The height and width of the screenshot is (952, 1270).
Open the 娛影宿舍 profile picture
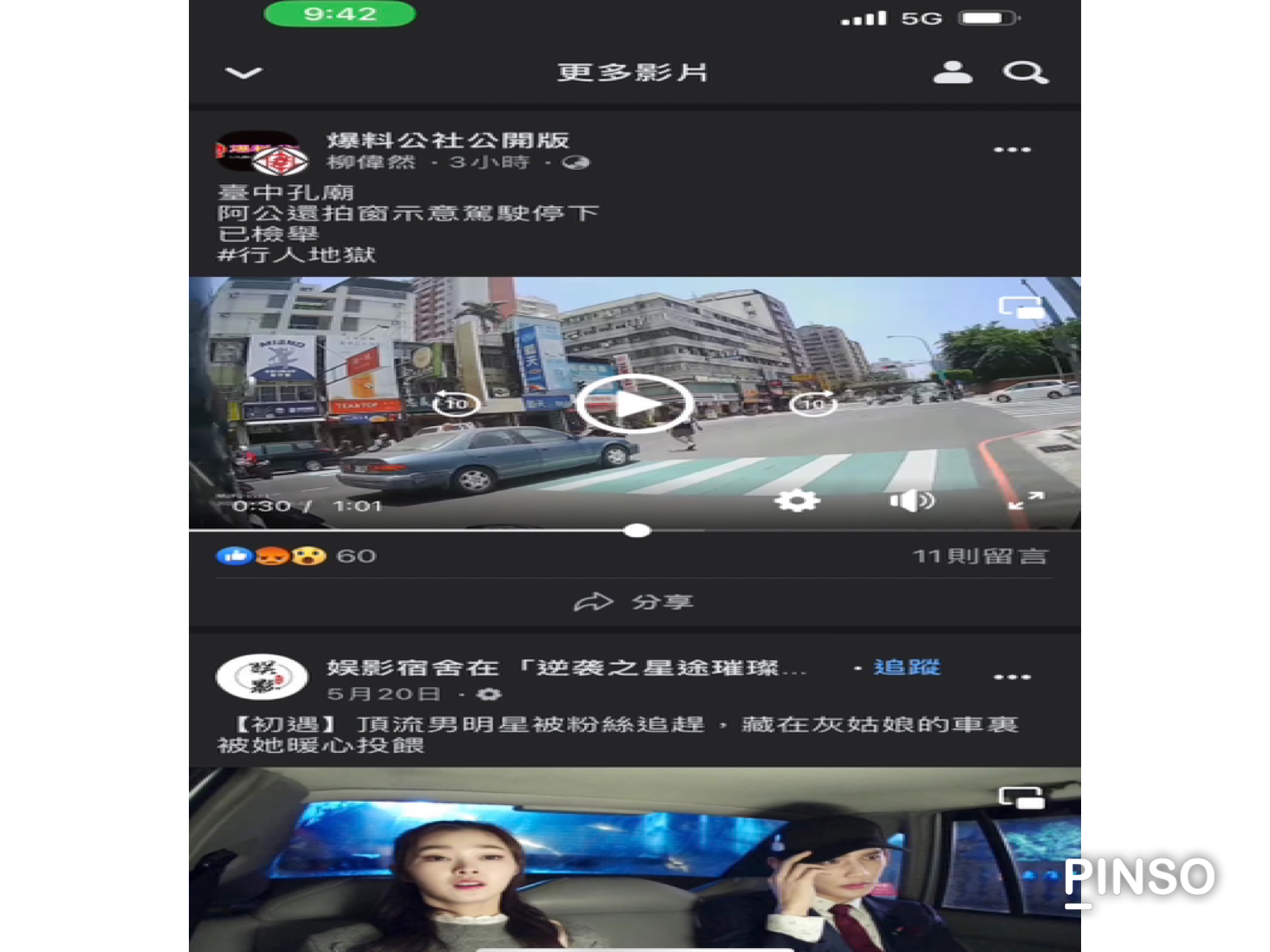tap(261, 677)
